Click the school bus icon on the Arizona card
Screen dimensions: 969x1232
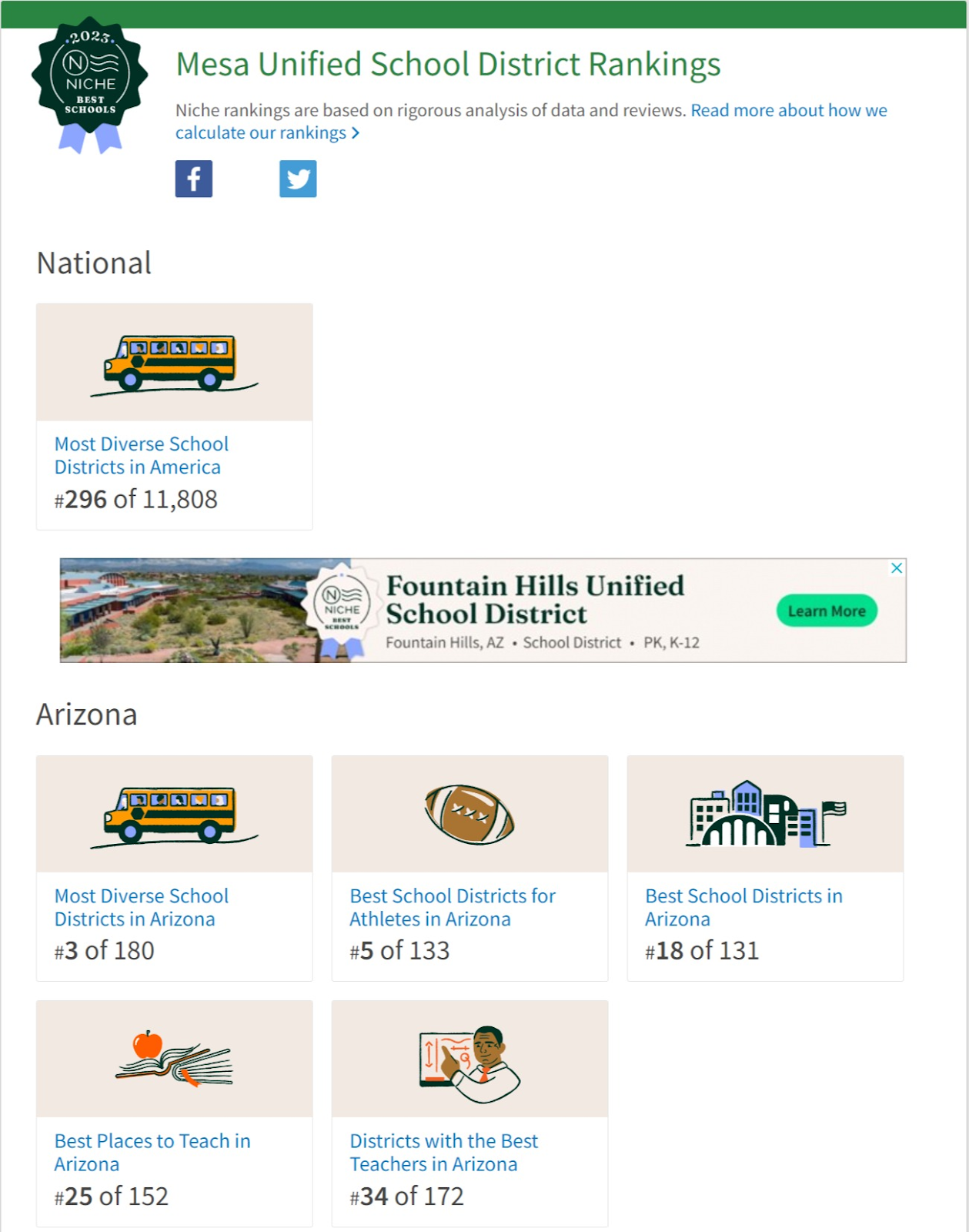[173, 815]
